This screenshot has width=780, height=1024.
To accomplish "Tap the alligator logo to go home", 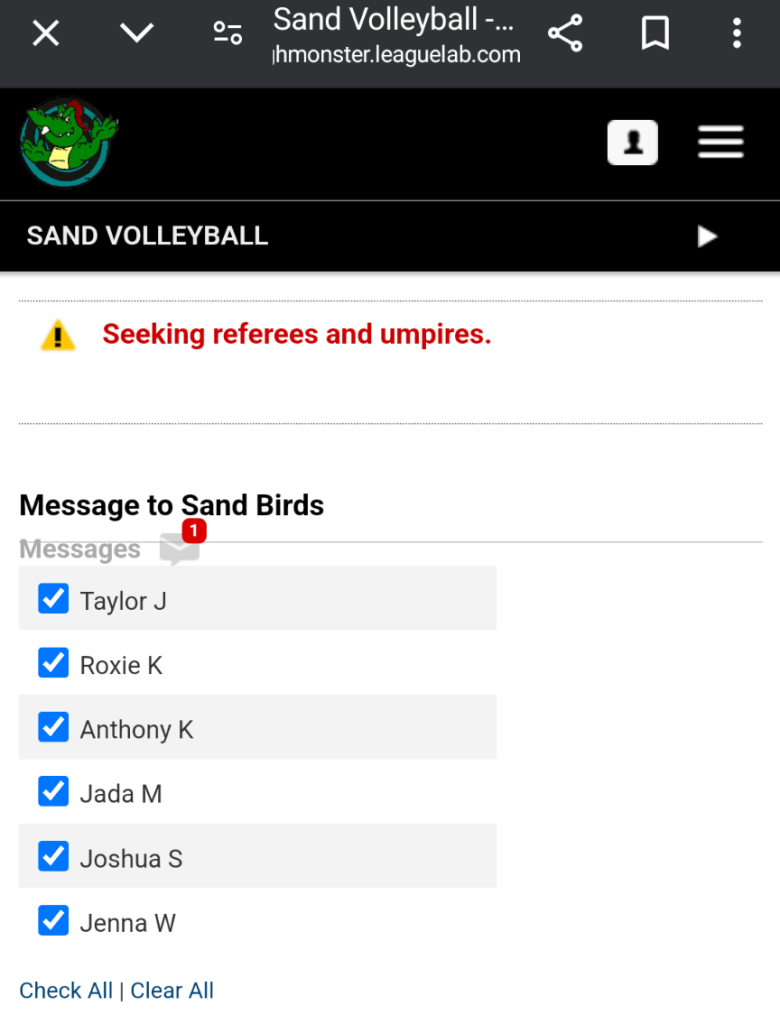I will click(x=68, y=143).
